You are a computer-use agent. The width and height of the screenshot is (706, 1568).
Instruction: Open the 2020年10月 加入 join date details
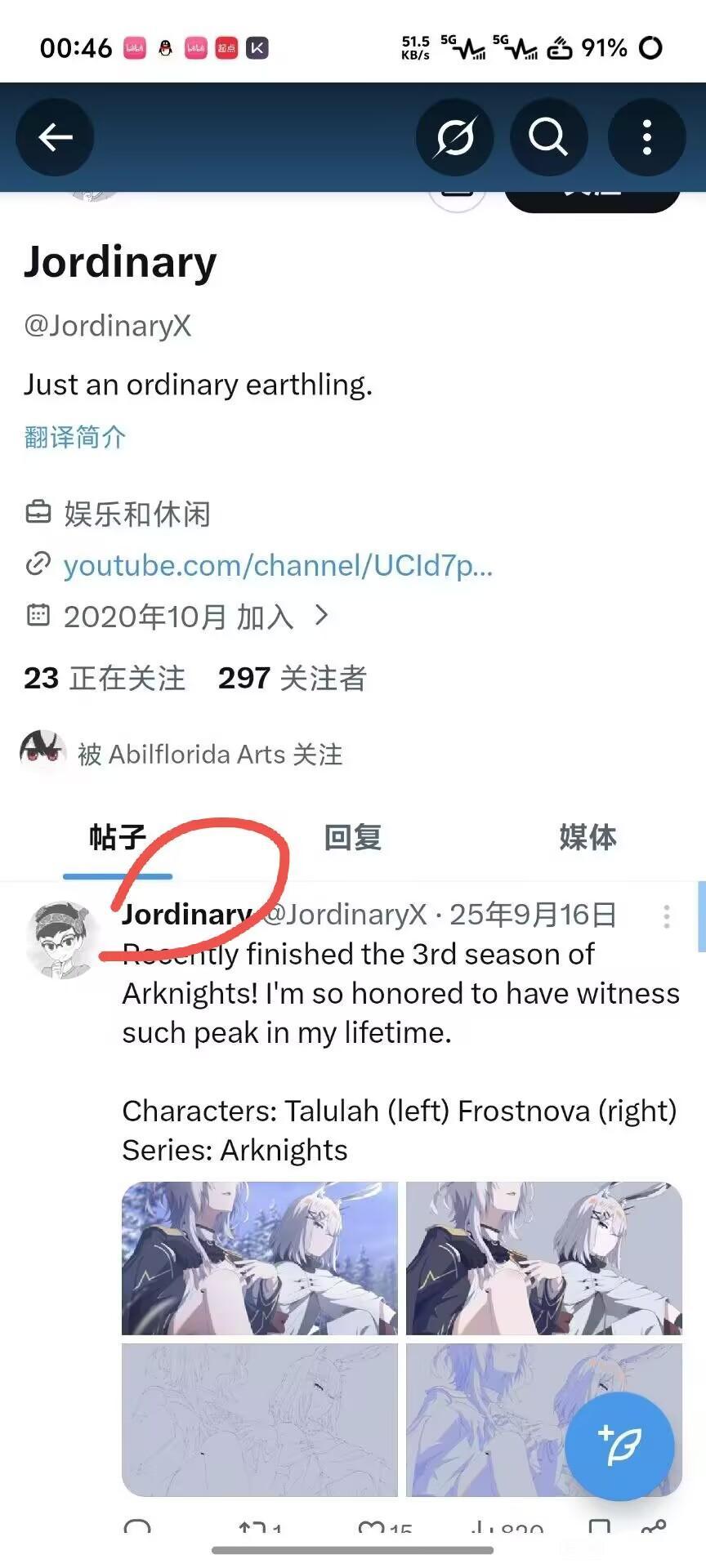pyautogui.click(x=179, y=617)
